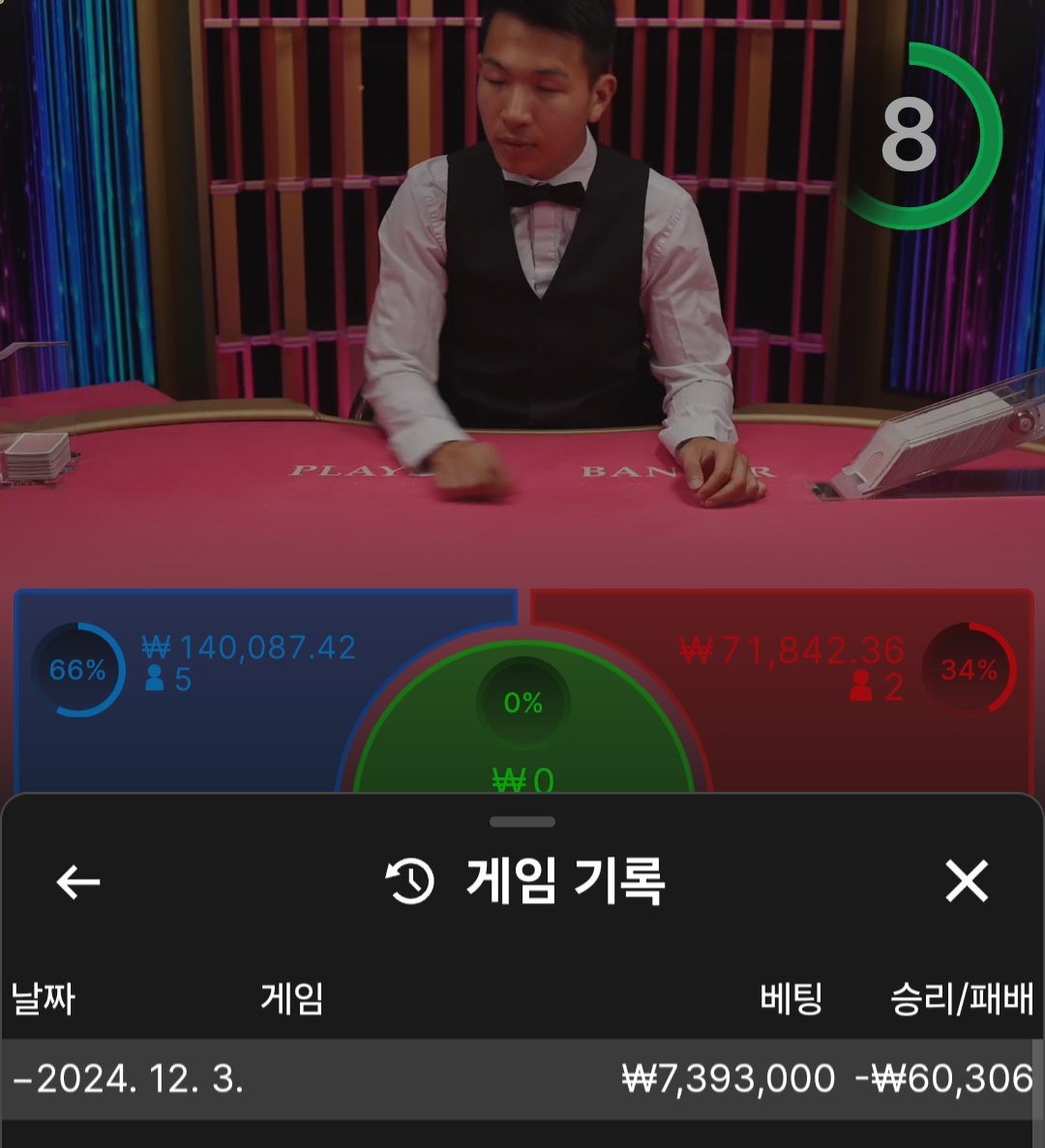Go back from the 게임 기록 panel
The width and height of the screenshot is (1045, 1148).
click(78, 882)
